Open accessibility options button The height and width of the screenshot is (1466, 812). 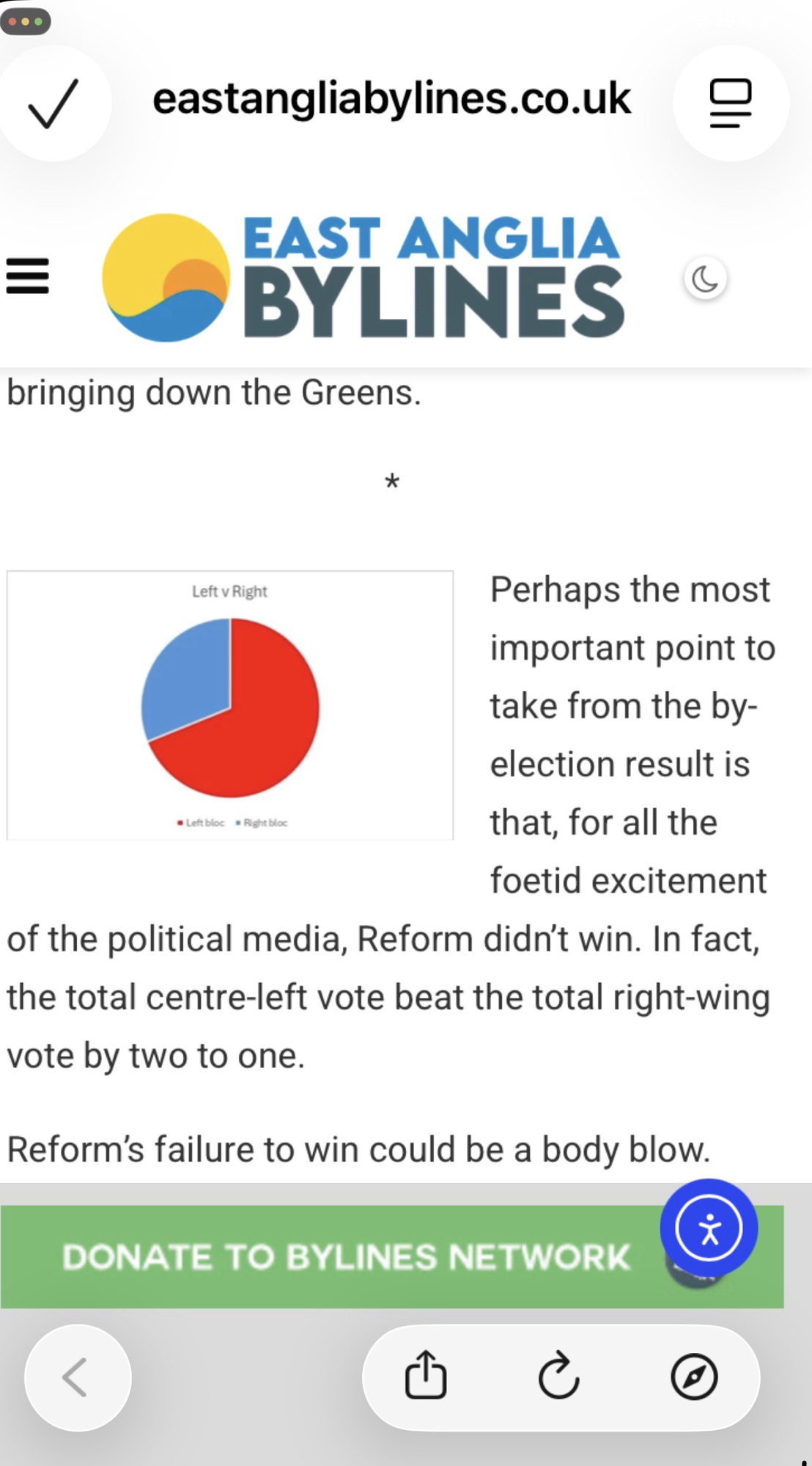coord(709,1229)
